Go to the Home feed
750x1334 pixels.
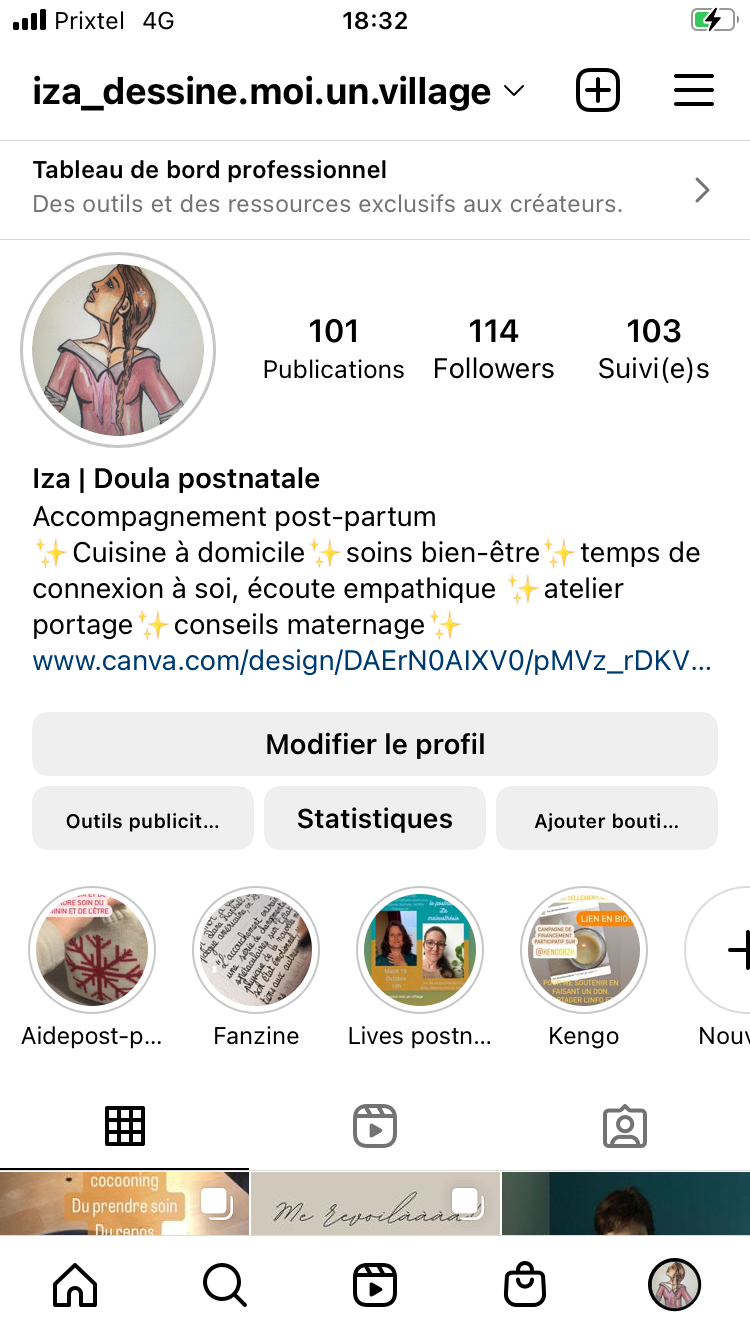[75, 1285]
